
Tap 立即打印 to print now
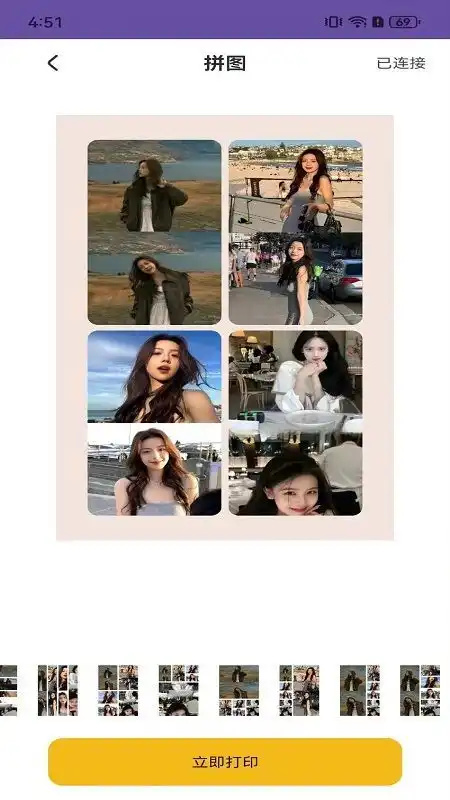(x=225, y=762)
